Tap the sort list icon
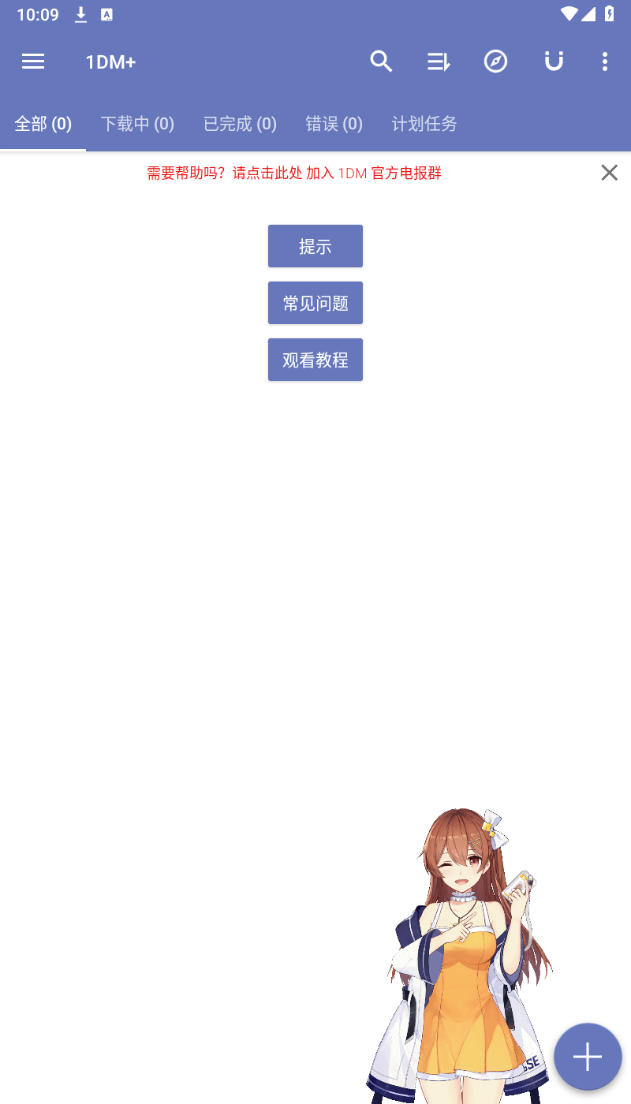 click(438, 62)
